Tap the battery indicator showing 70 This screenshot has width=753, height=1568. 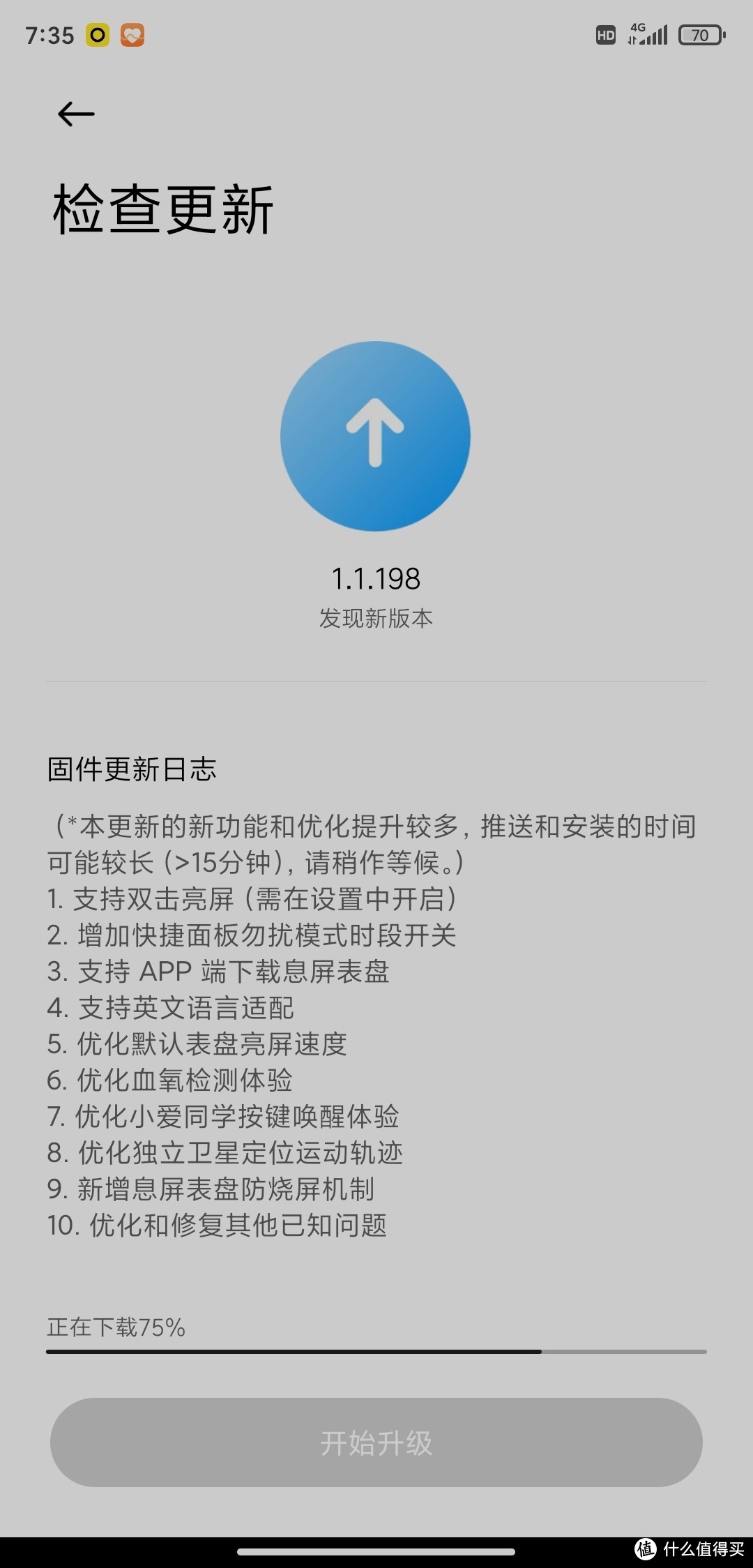(701, 33)
